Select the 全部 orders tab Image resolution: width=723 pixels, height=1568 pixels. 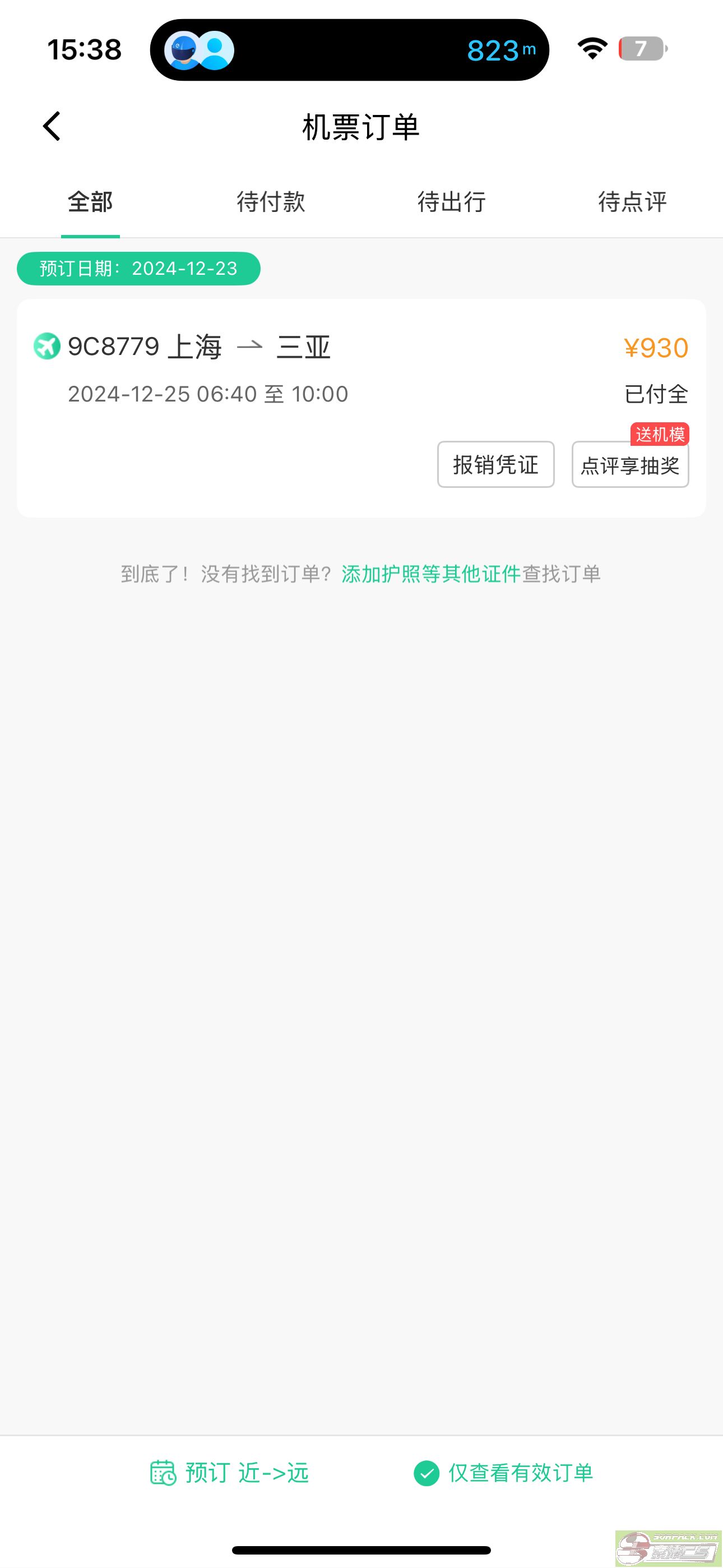tap(90, 202)
